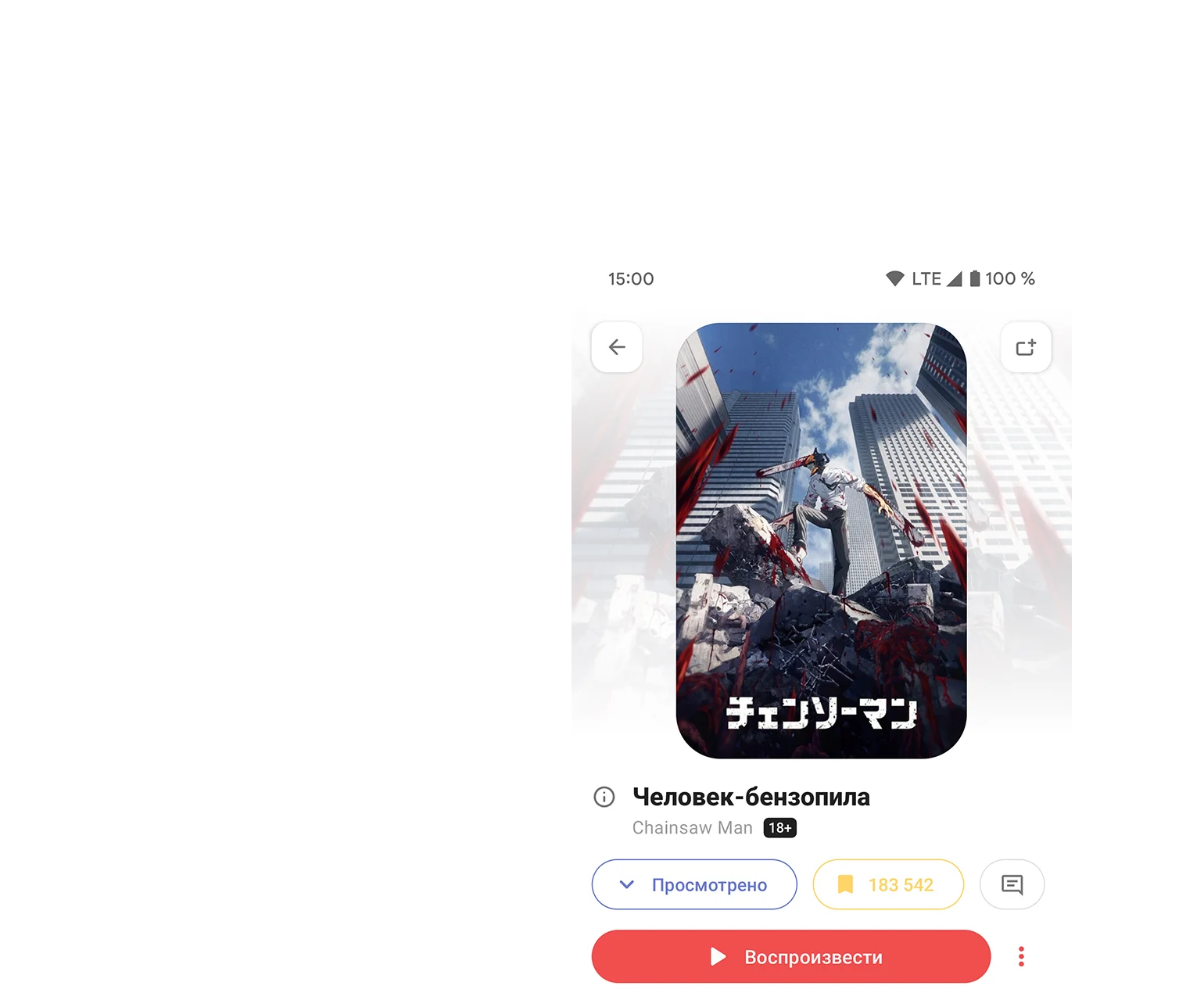This screenshot has height=993, width=1204.
Task: Tap the bookmark button showing 183 542
Action: 888,885
